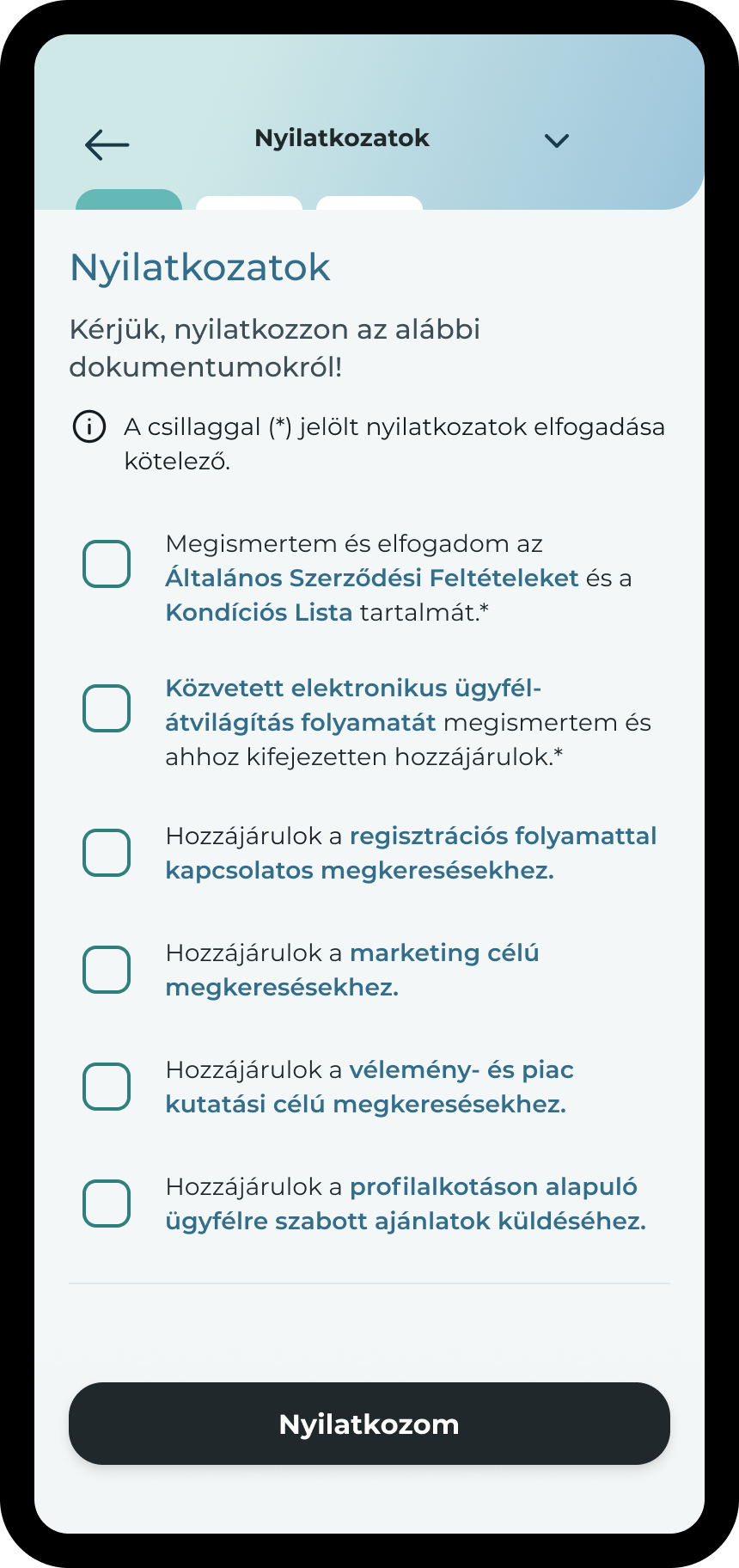739x1568 pixels.
Task: Check the Általános Szerződési Feltételek acceptance box
Action: (107, 564)
